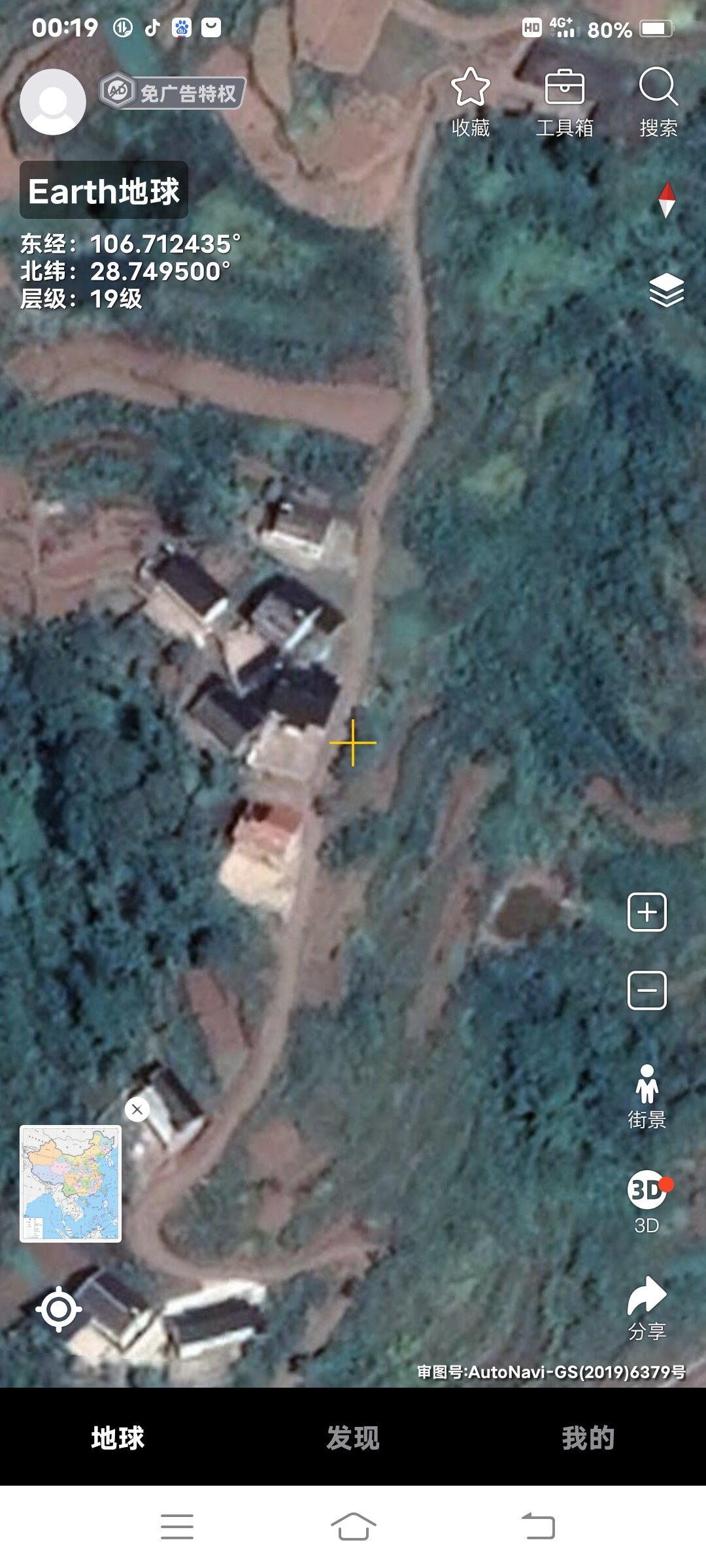Open the map layers selector
This screenshot has height=1568, width=706.
pos(666,289)
